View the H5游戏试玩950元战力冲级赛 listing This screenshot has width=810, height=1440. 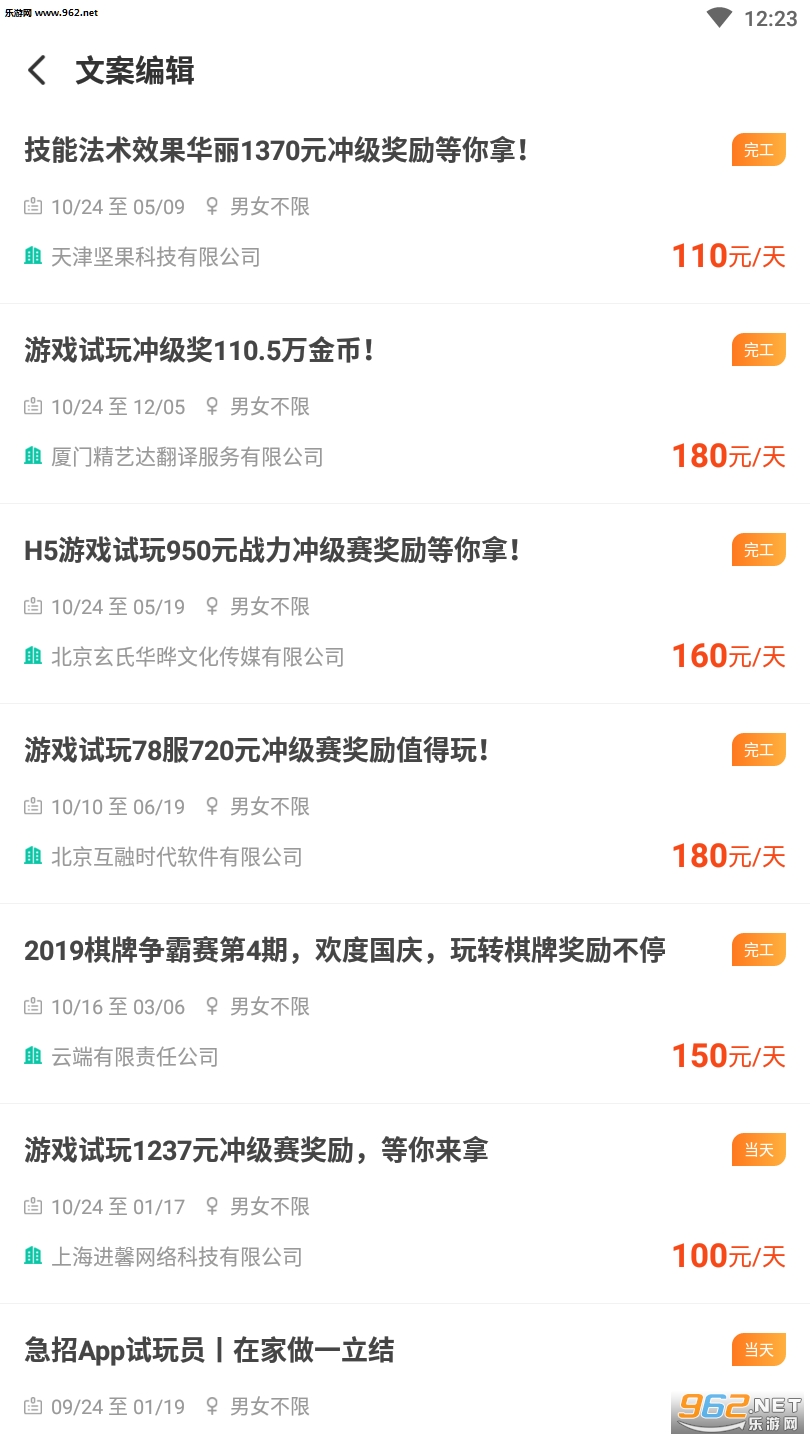pyautogui.click(x=272, y=551)
